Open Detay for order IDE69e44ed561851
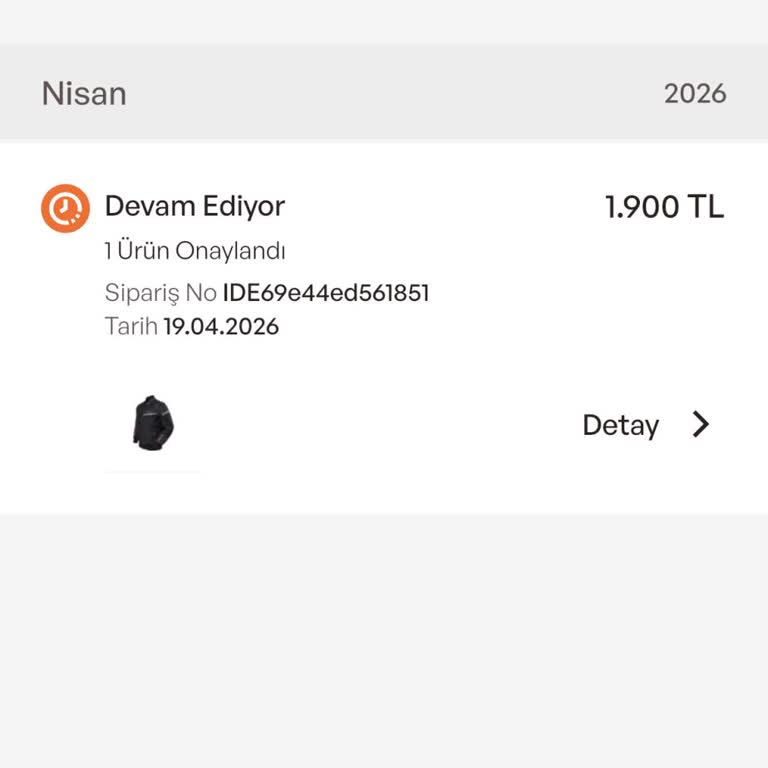Viewport: 768px width, 768px height. coord(645,425)
